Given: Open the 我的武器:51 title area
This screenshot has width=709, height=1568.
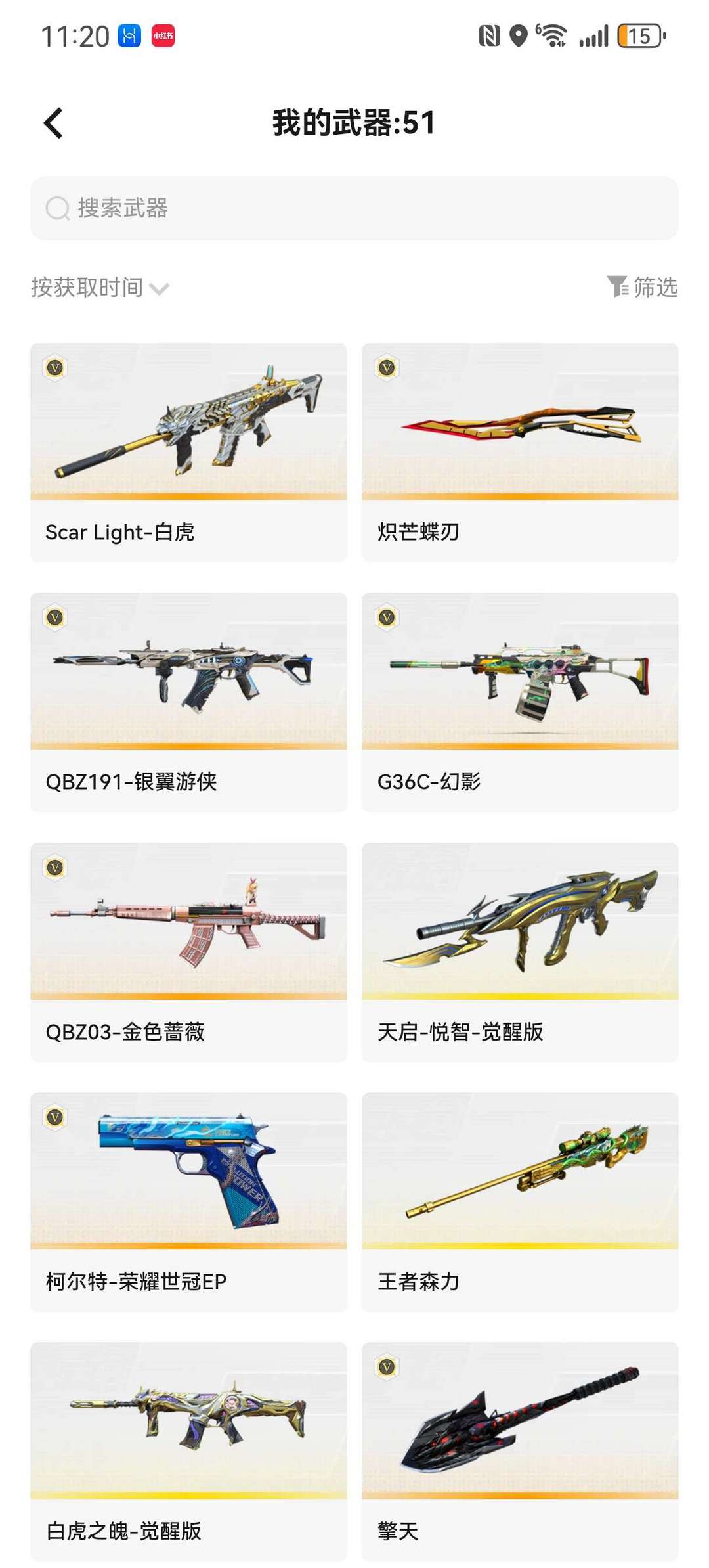Looking at the screenshot, I should coord(354,122).
